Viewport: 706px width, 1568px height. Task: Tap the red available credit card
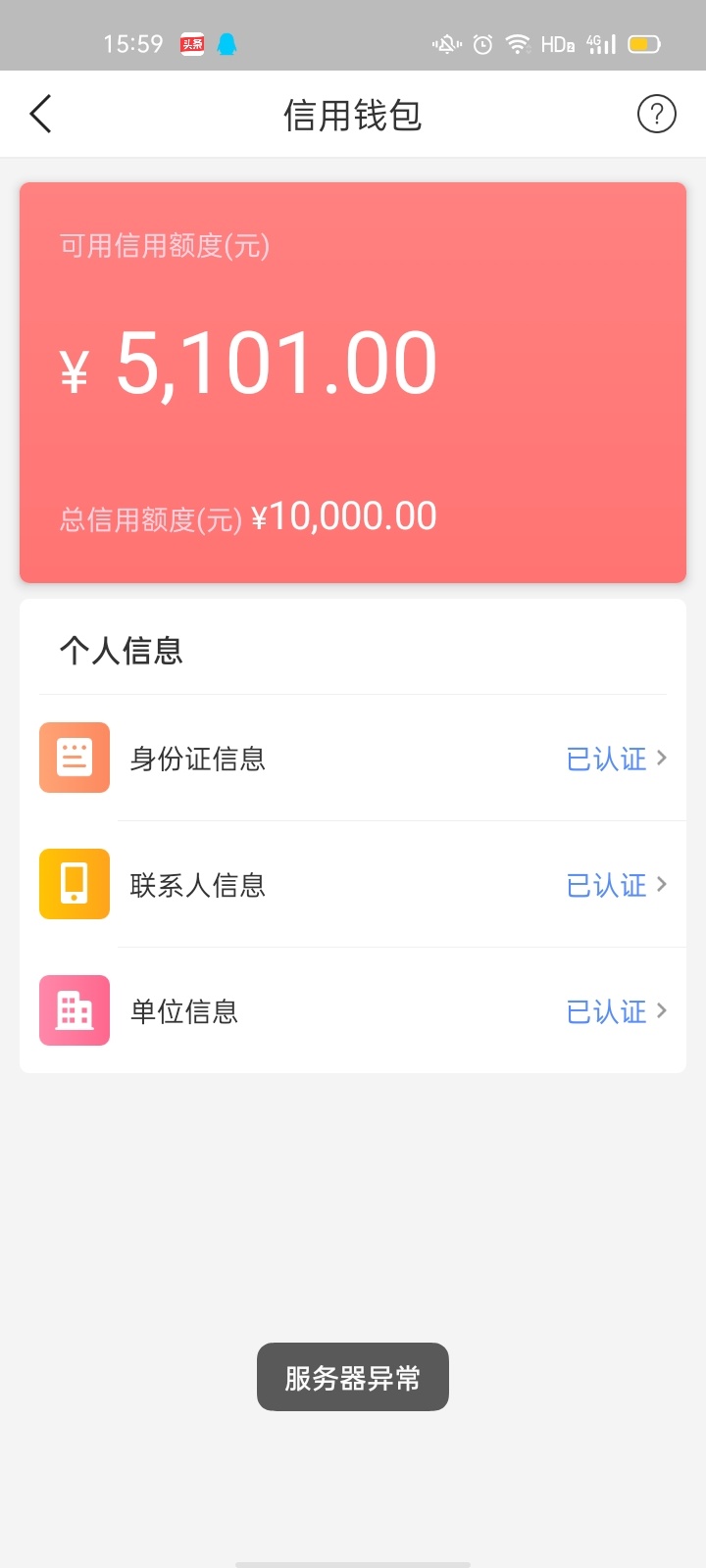353,382
